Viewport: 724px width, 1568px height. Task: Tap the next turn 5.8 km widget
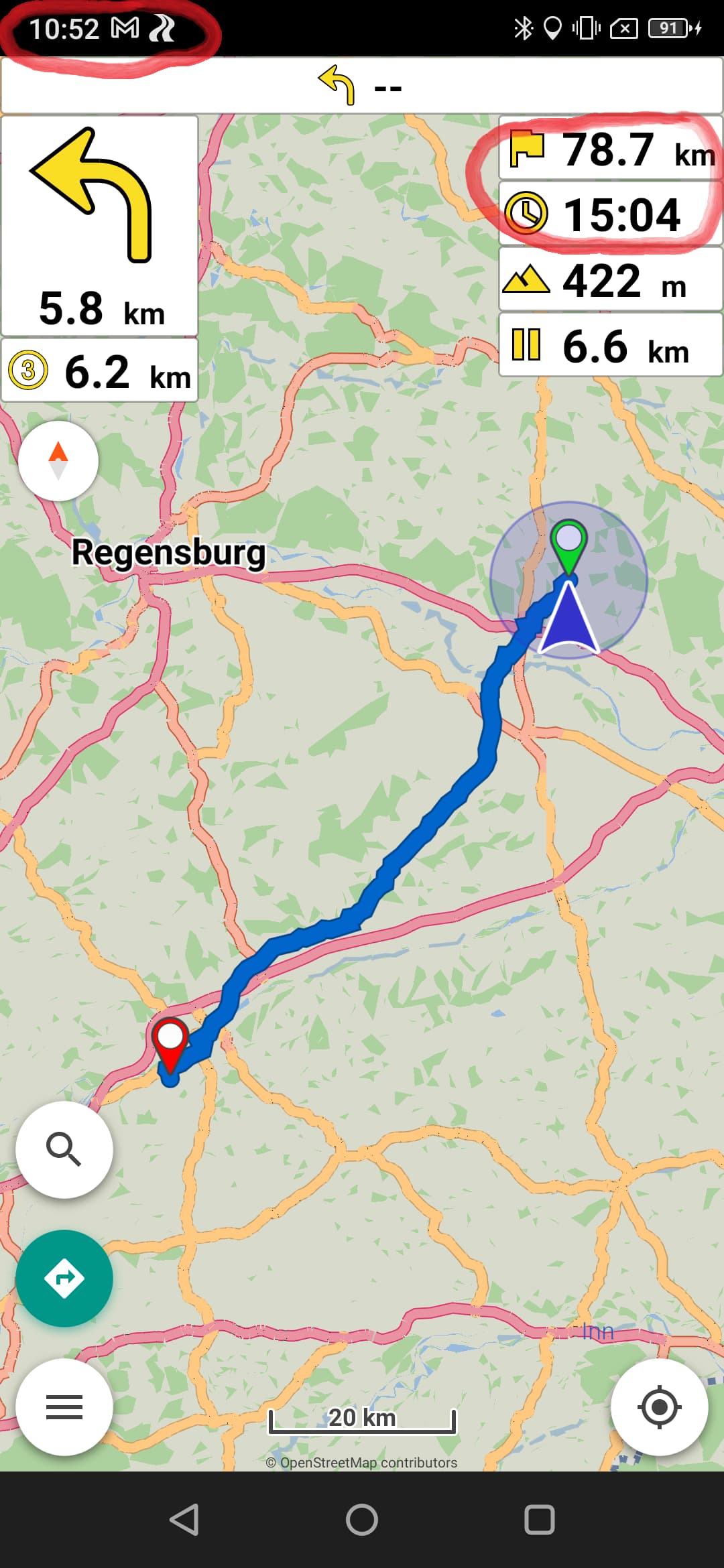100,226
